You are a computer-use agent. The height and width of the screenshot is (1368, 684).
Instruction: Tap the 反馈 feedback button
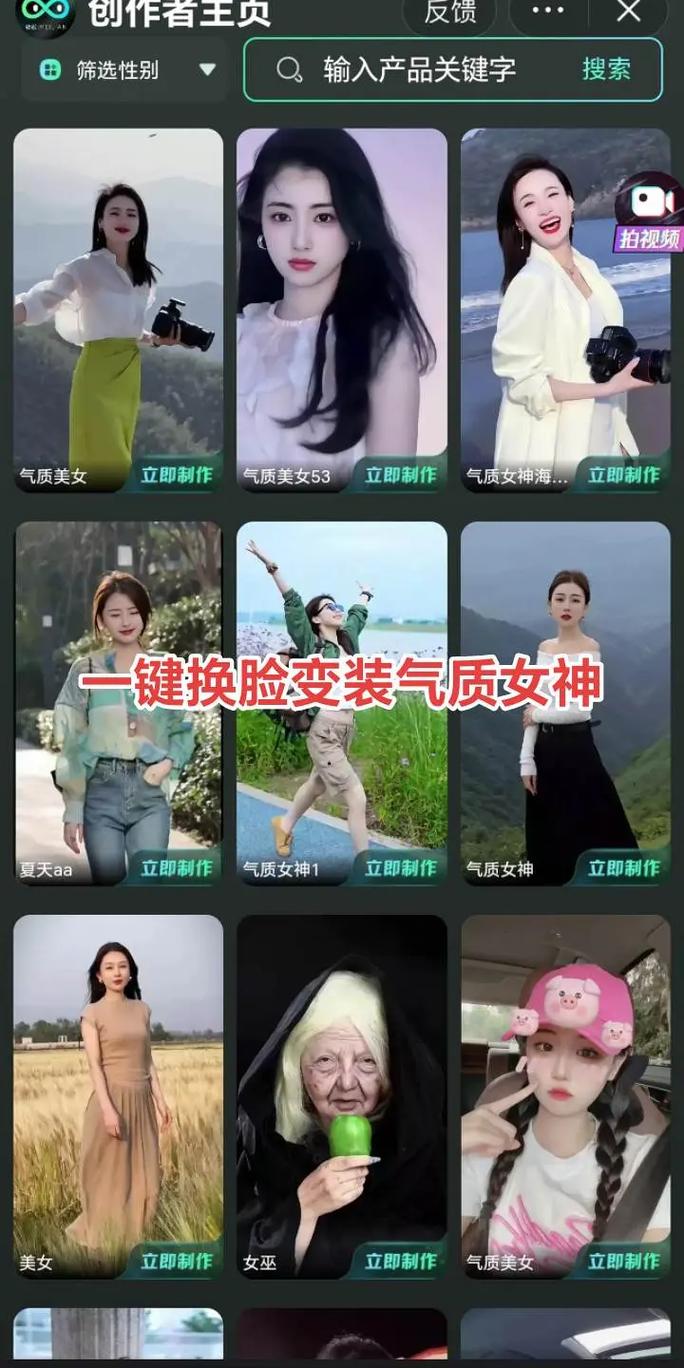pos(449,13)
